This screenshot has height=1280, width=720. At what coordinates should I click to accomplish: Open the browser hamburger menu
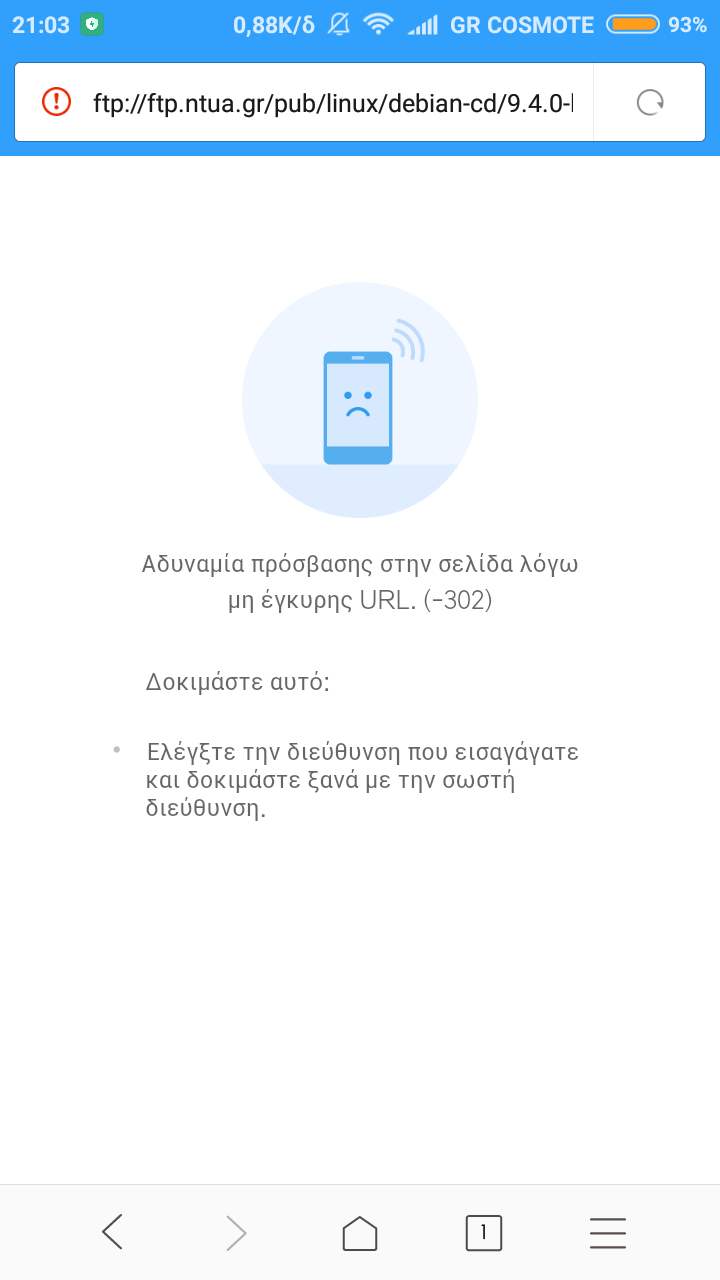[608, 1233]
